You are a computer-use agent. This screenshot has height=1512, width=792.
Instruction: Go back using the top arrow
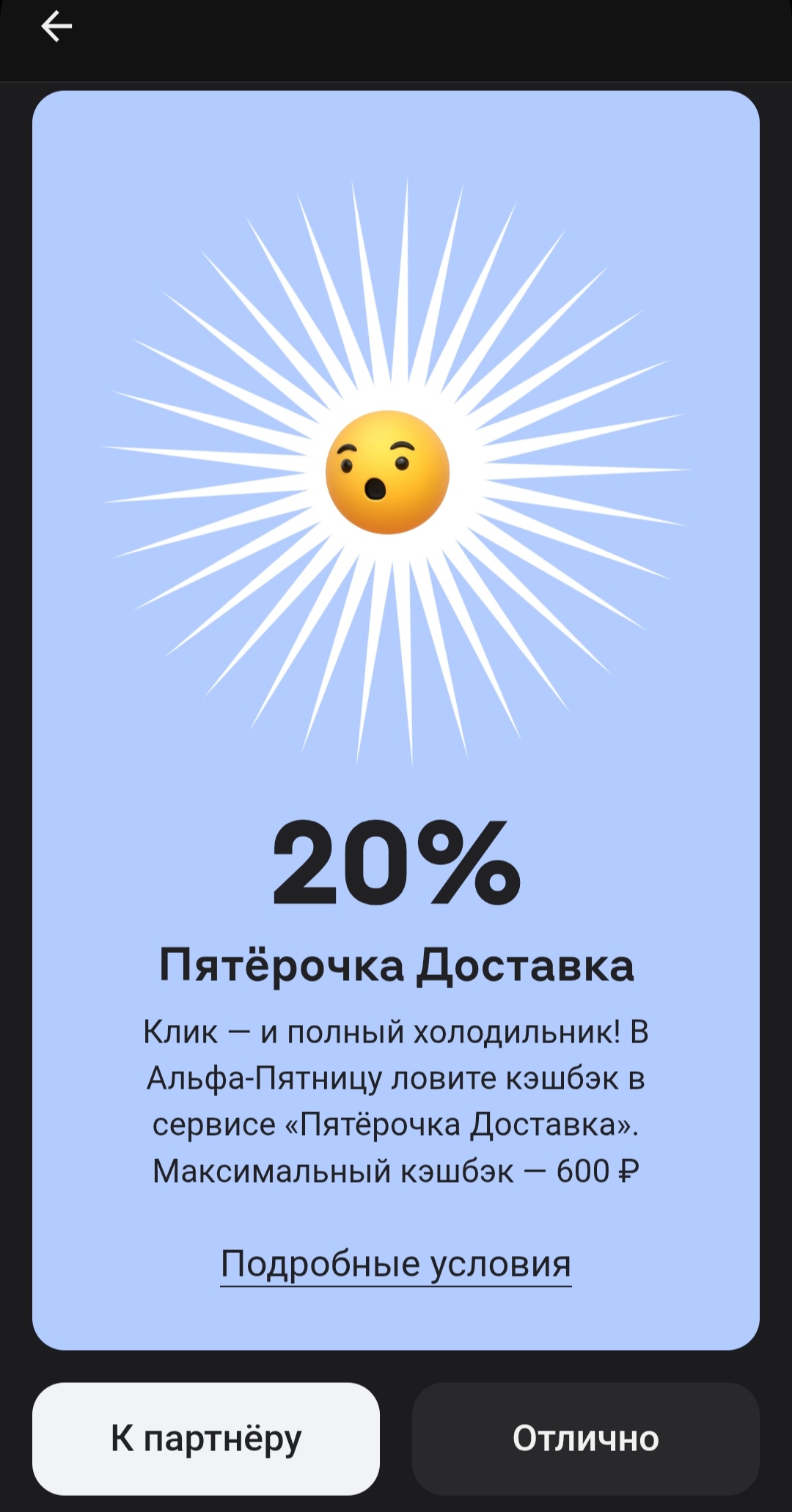pos(56,27)
